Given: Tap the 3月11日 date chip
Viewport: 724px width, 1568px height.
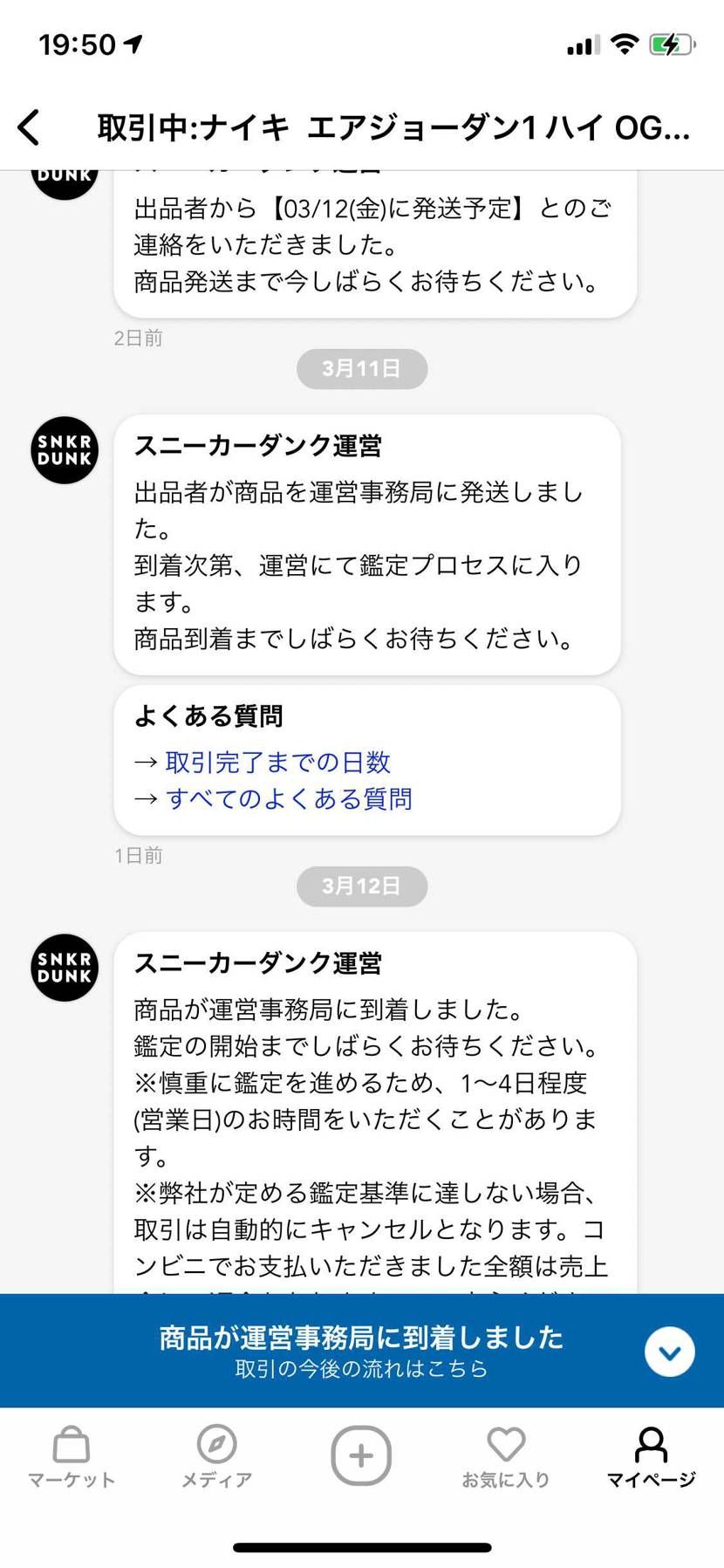Looking at the screenshot, I should (x=361, y=368).
